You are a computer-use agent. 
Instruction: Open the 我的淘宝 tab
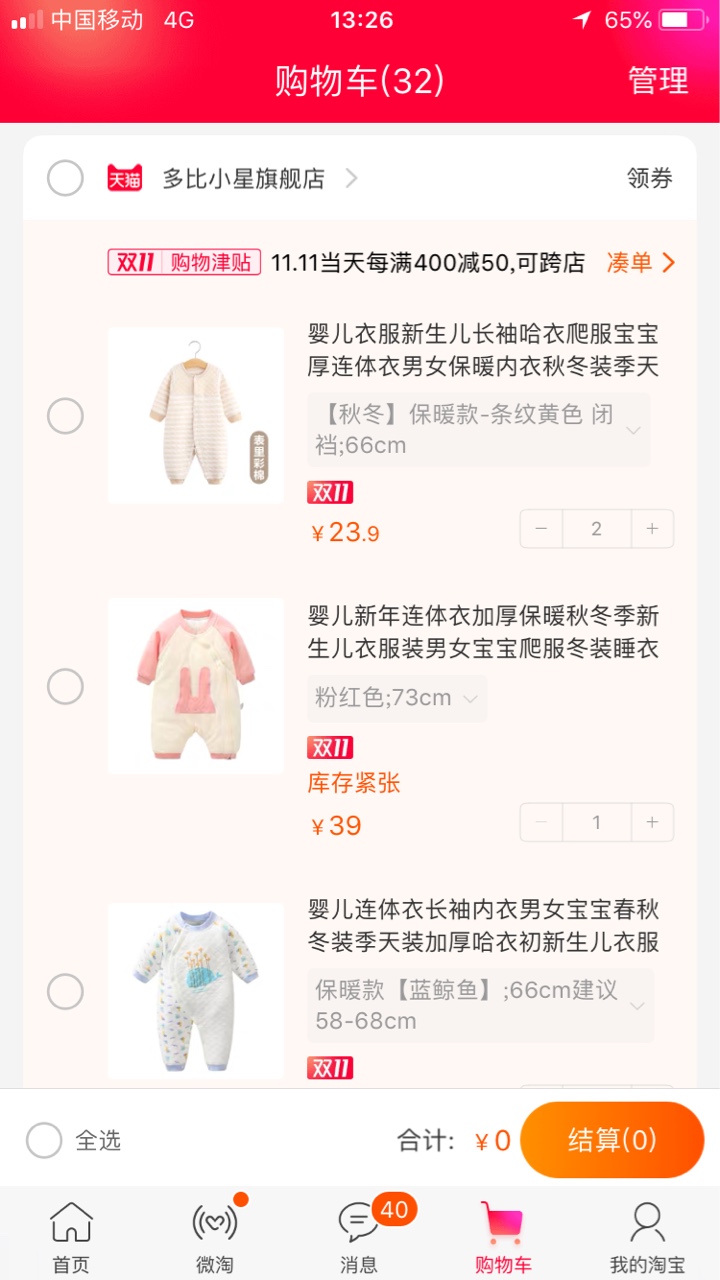click(648, 1237)
